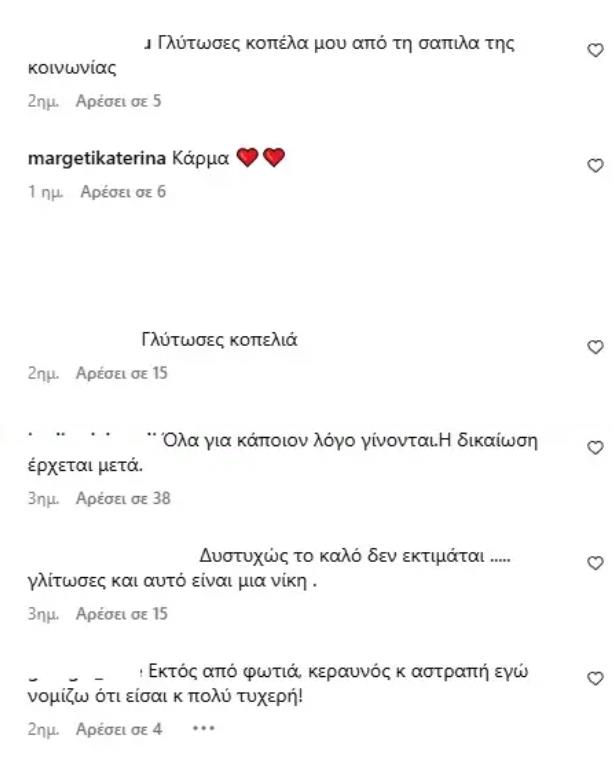Like margetikaterina's 'Κάρμα' comment
The height and width of the screenshot is (763, 614).
coord(595,164)
